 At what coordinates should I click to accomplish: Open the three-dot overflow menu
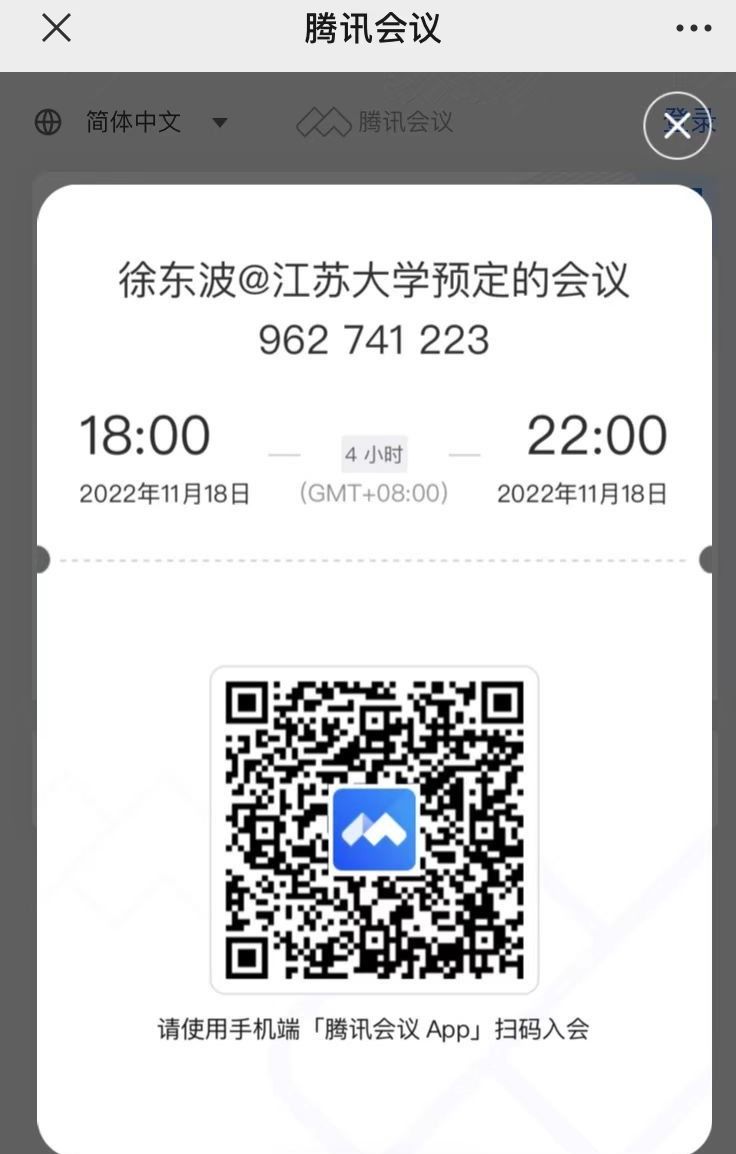coord(693,29)
